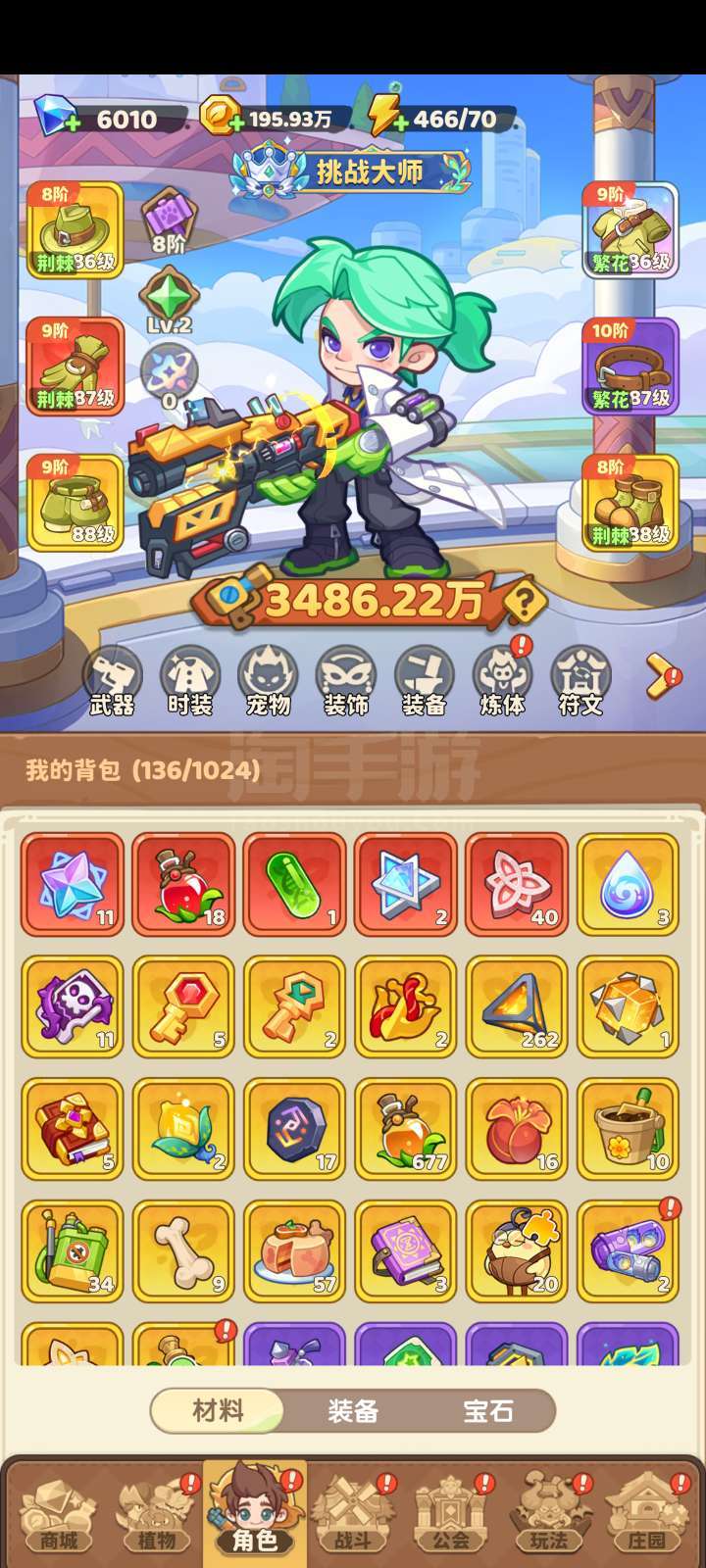This screenshot has width=706, height=1568.
Task: Open the 武器 weapon menu
Action: click(x=112, y=681)
